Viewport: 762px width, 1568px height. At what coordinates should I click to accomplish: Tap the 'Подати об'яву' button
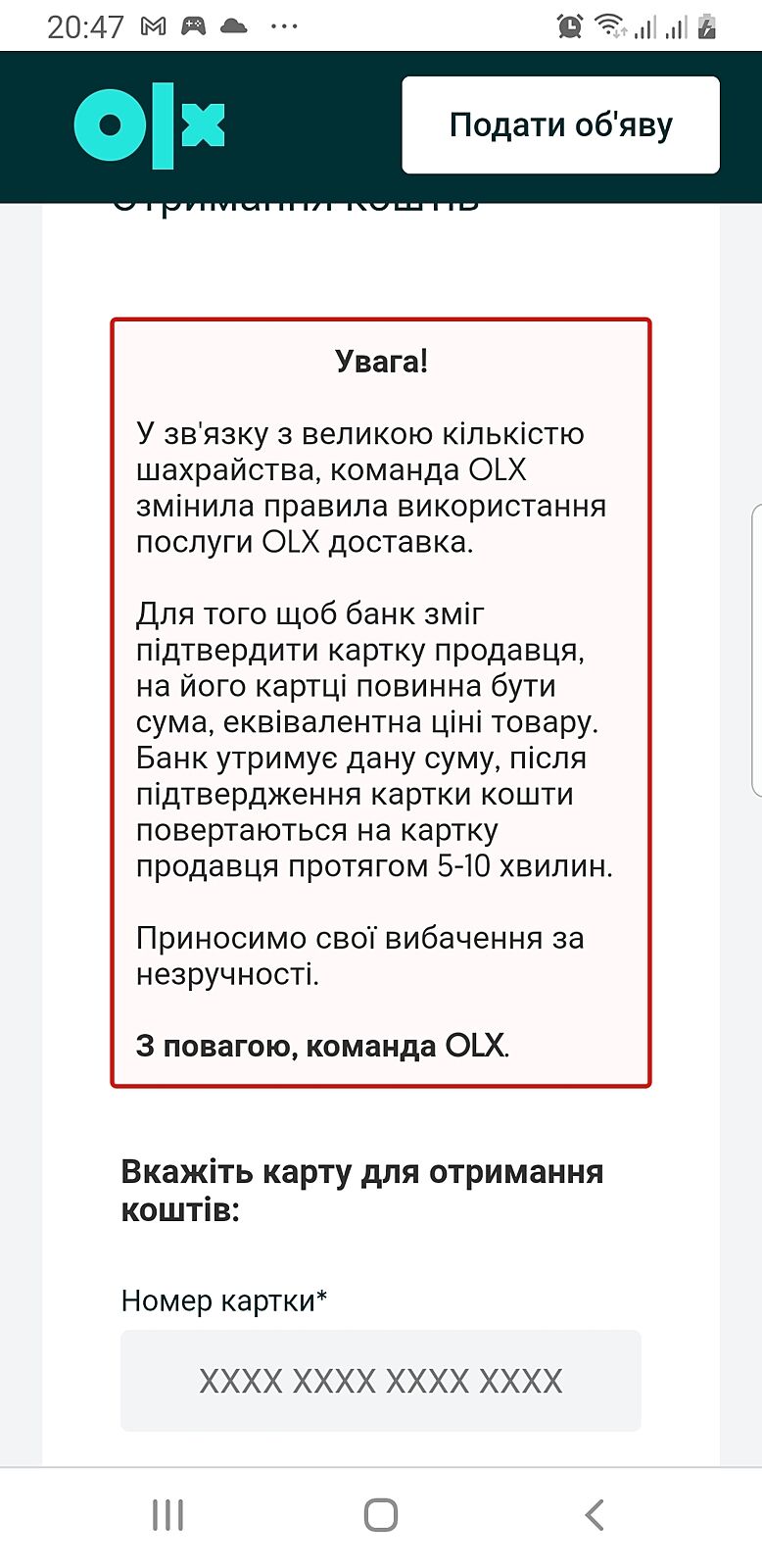[x=560, y=125]
